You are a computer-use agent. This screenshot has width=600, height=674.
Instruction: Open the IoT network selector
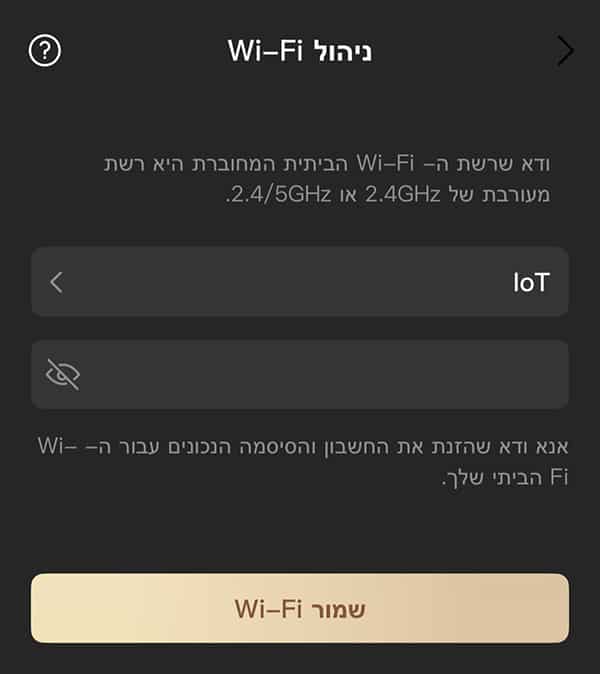tap(300, 282)
